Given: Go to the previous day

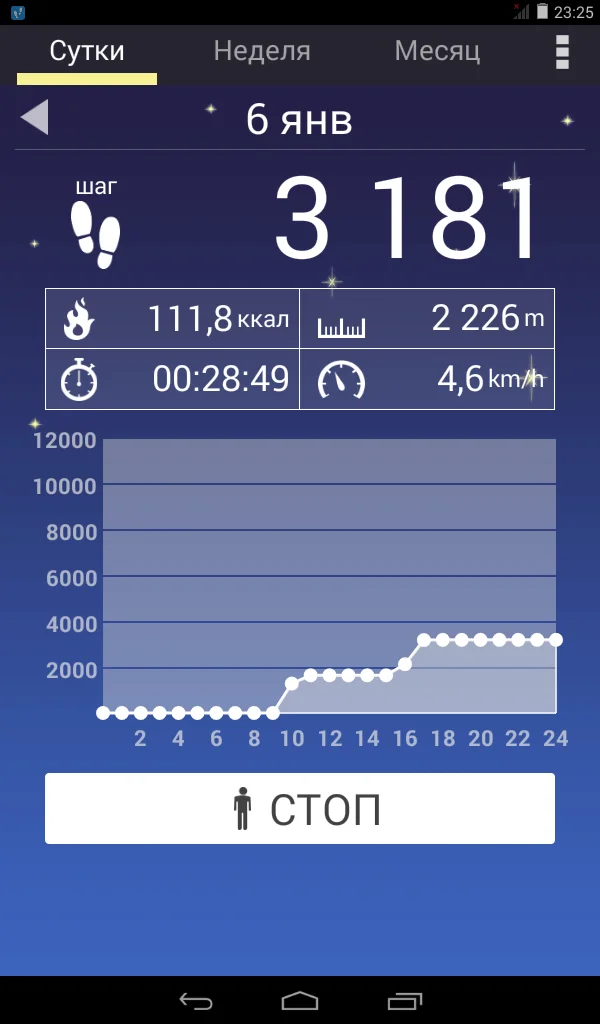Looking at the screenshot, I should (x=35, y=118).
